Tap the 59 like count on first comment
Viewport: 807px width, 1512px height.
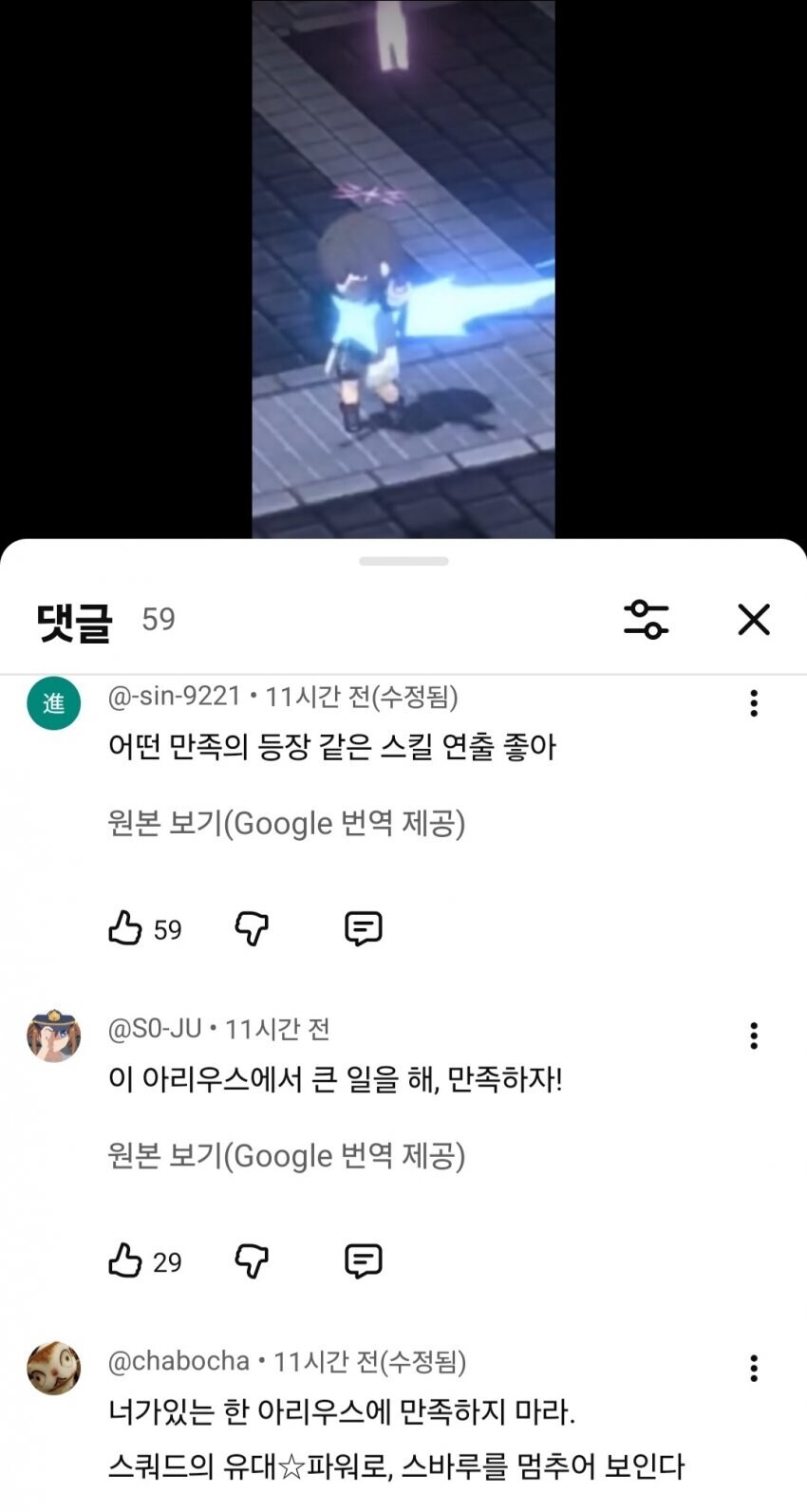(x=167, y=928)
